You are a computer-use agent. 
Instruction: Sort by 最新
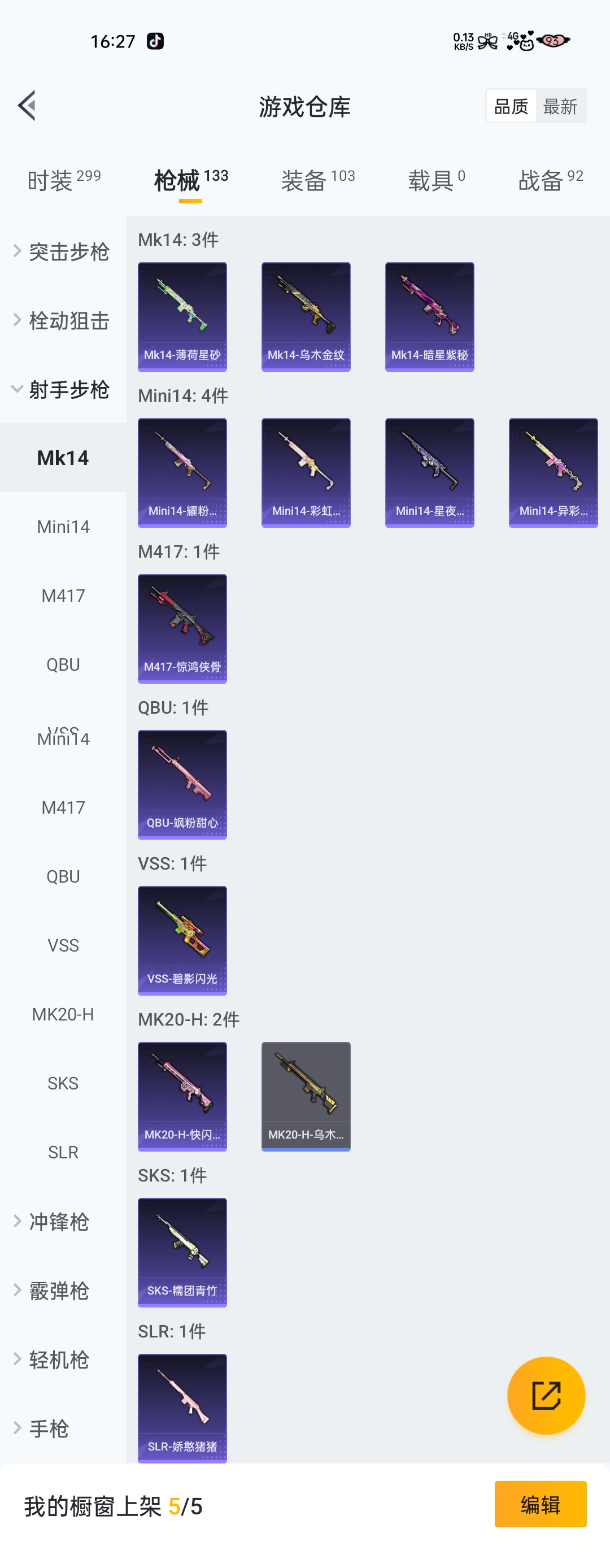pos(560,107)
